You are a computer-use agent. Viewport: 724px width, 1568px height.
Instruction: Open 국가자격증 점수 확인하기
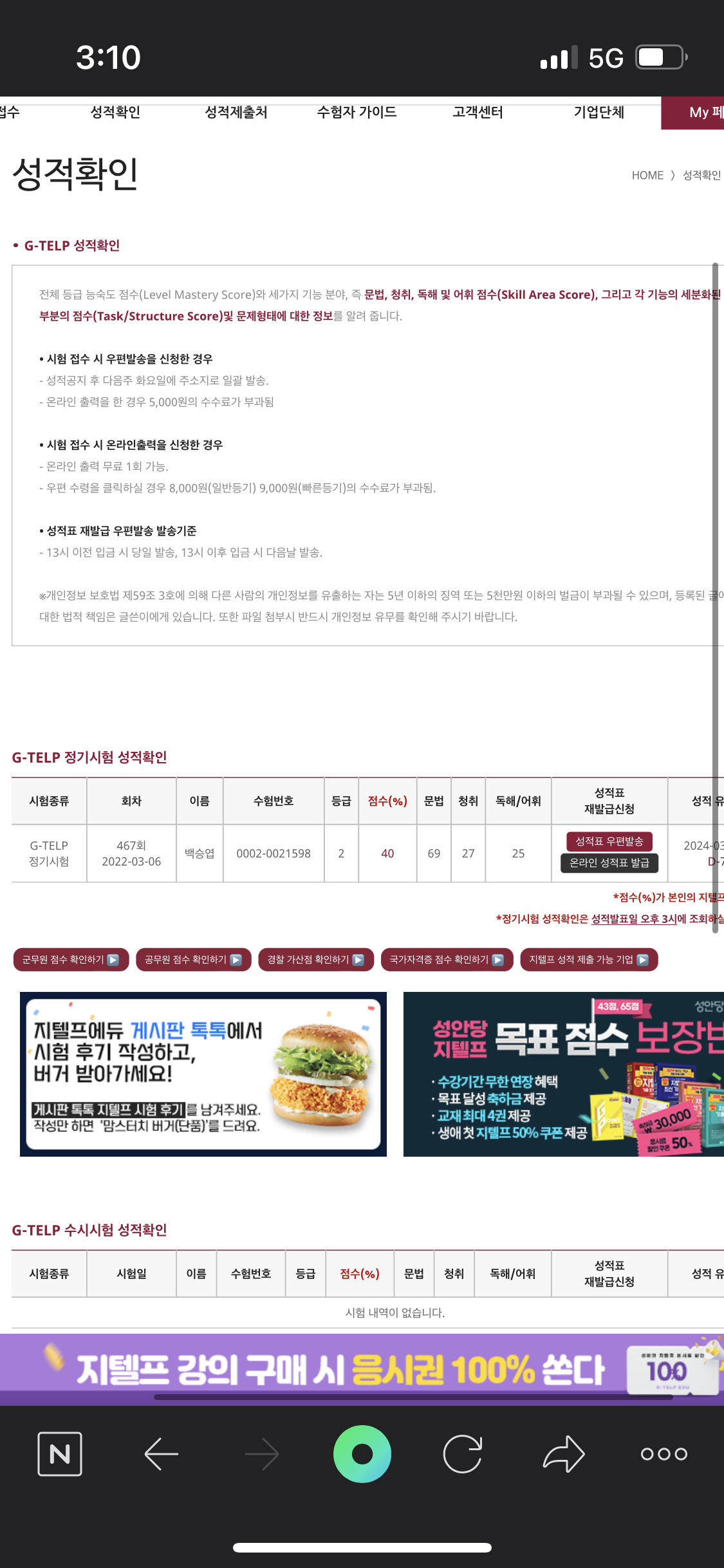click(x=447, y=960)
